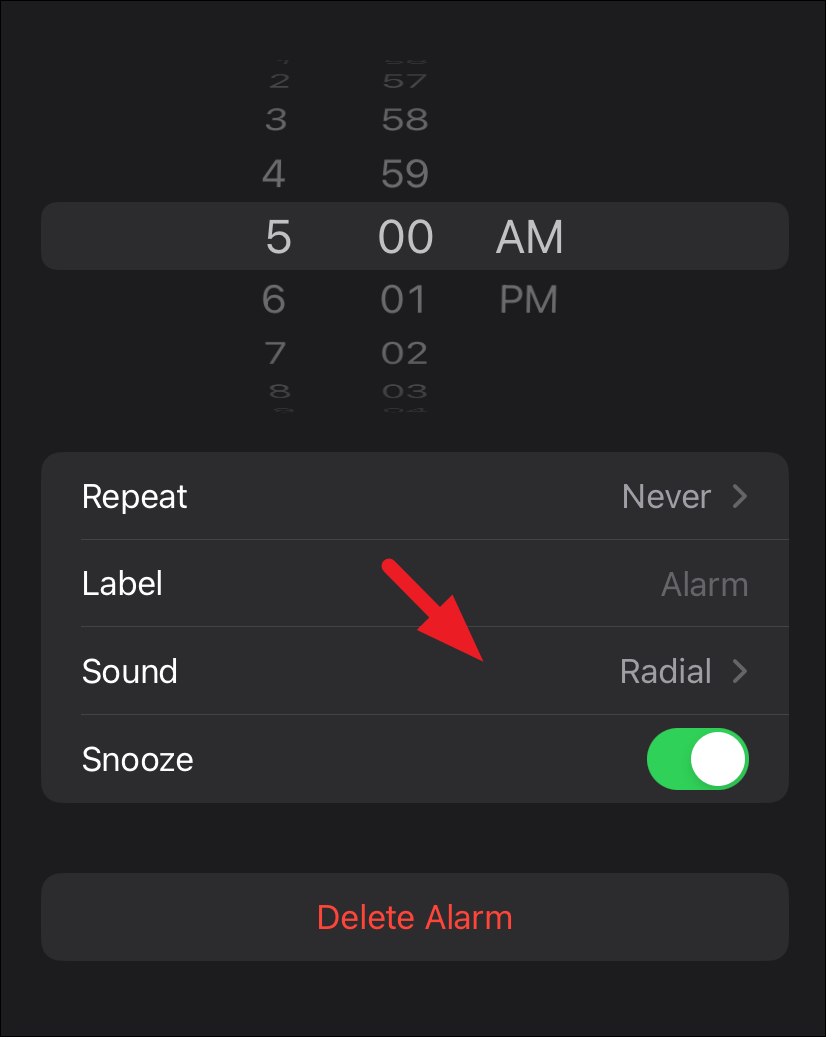The height and width of the screenshot is (1037, 826).
Task: Select hour 4 in the picker
Action: pyautogui.click(x=274, y=174)
